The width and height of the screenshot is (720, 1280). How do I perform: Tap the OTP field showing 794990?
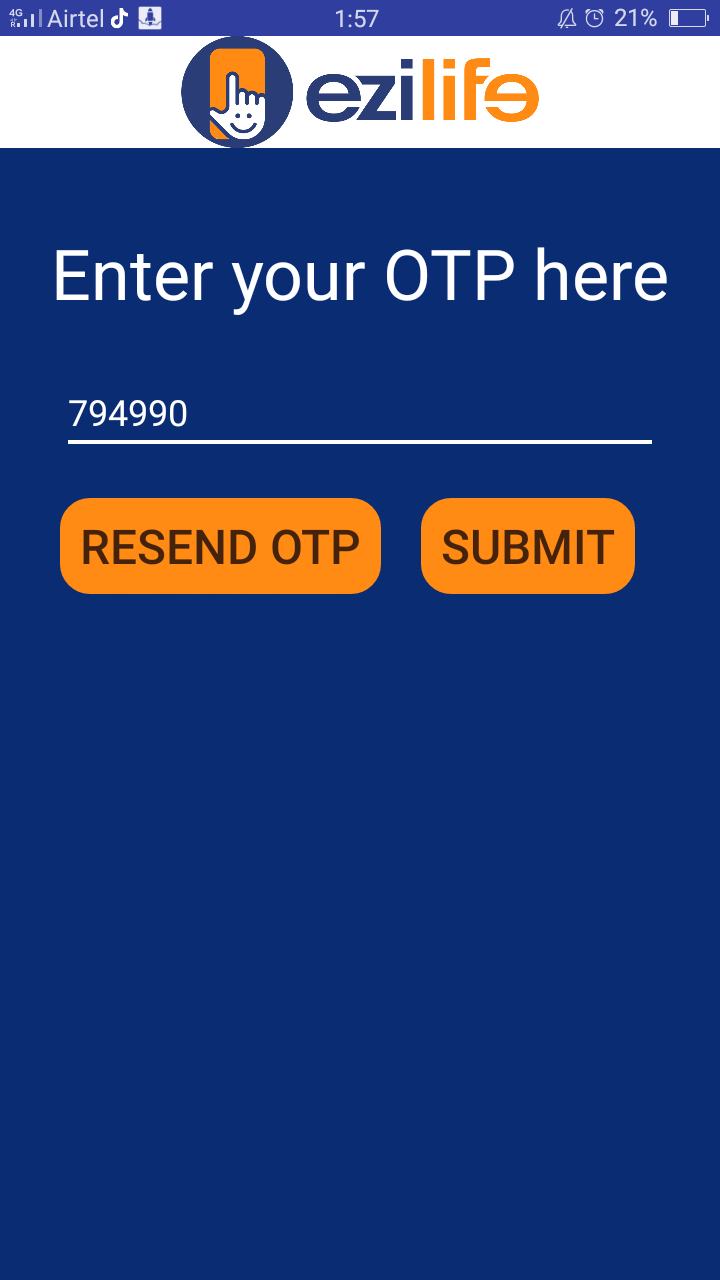pyautogui.click(x=360, y=414)
